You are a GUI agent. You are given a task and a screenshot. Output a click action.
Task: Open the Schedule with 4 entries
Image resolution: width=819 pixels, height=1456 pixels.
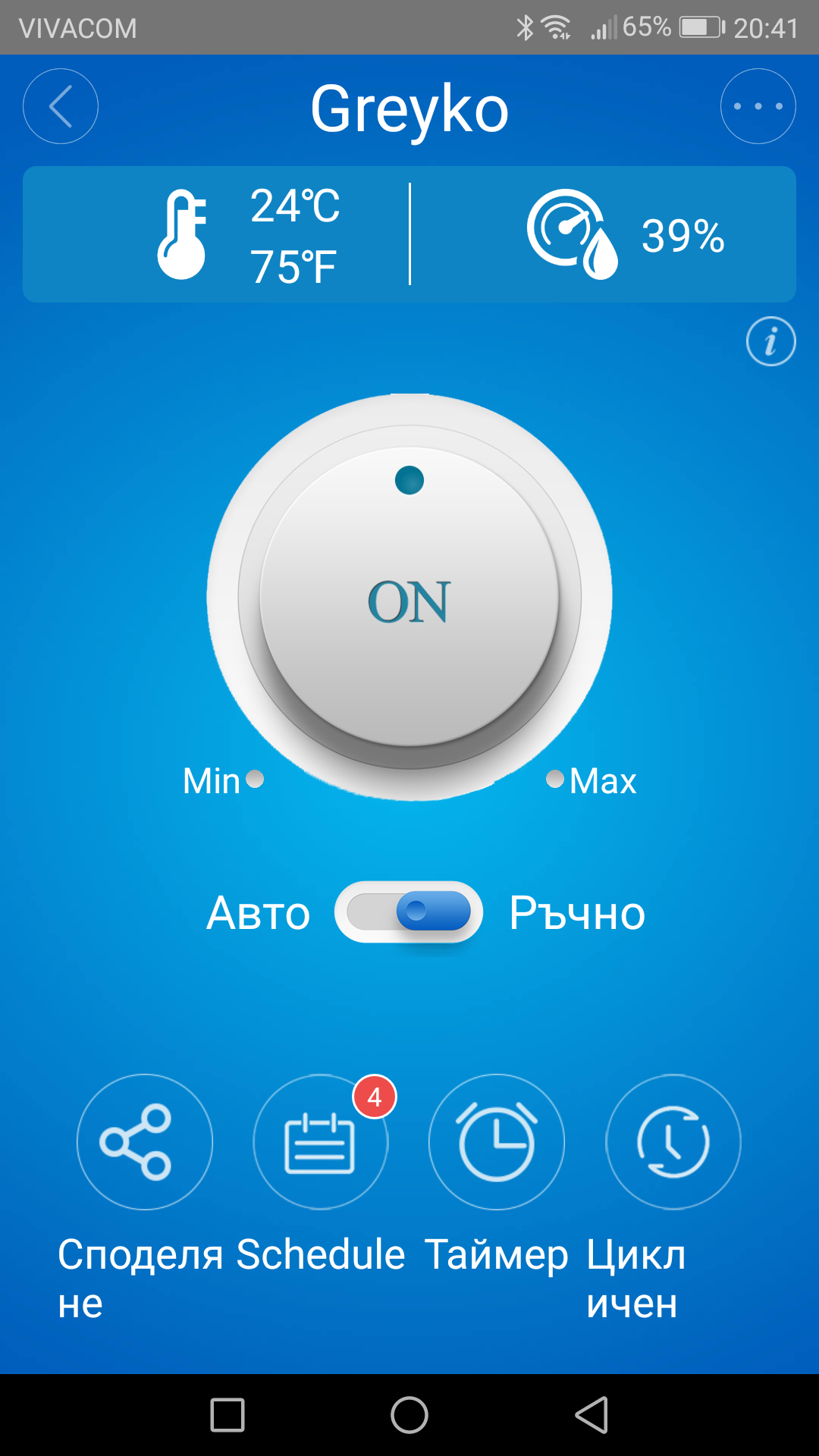pyautogui.click(x=321, y=1142)
